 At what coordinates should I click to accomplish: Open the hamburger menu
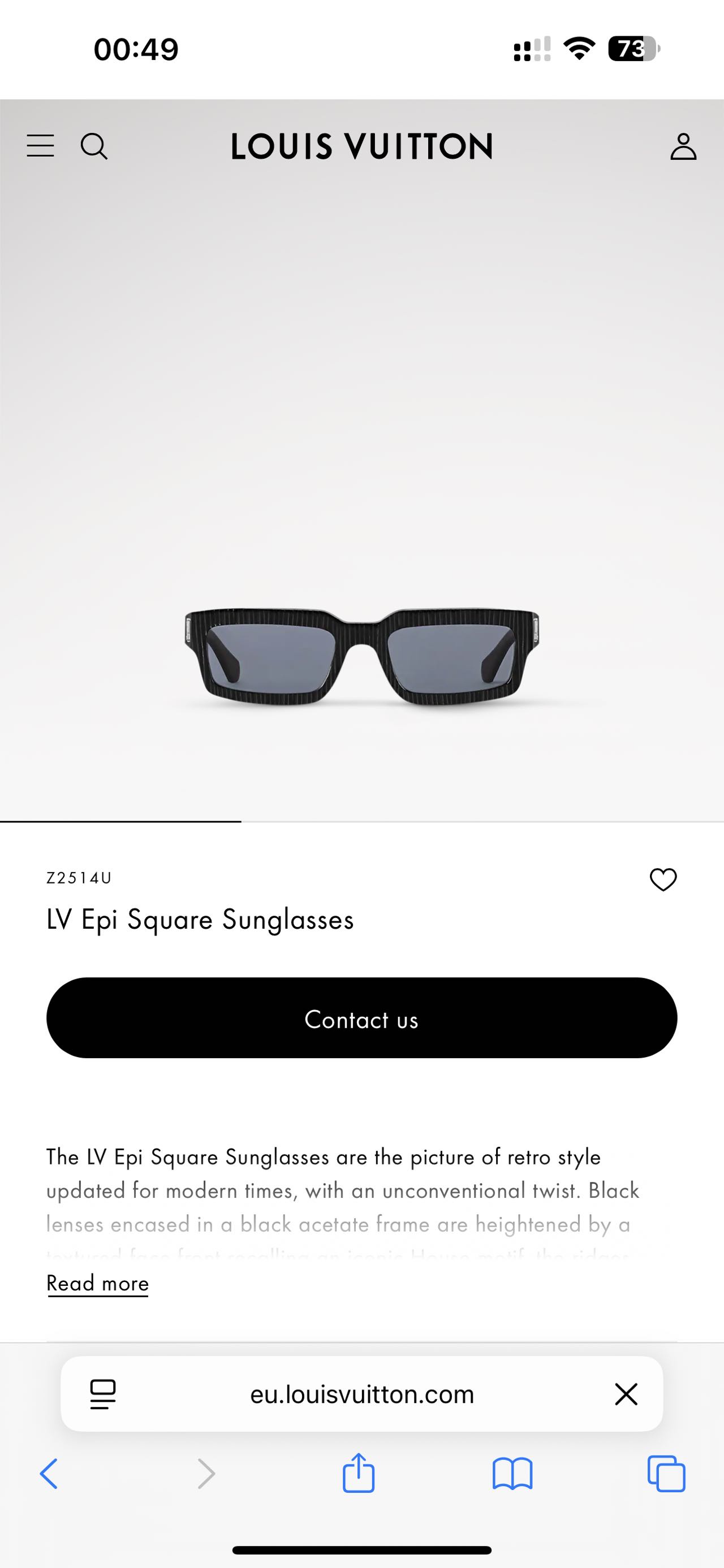pos(40,146)
